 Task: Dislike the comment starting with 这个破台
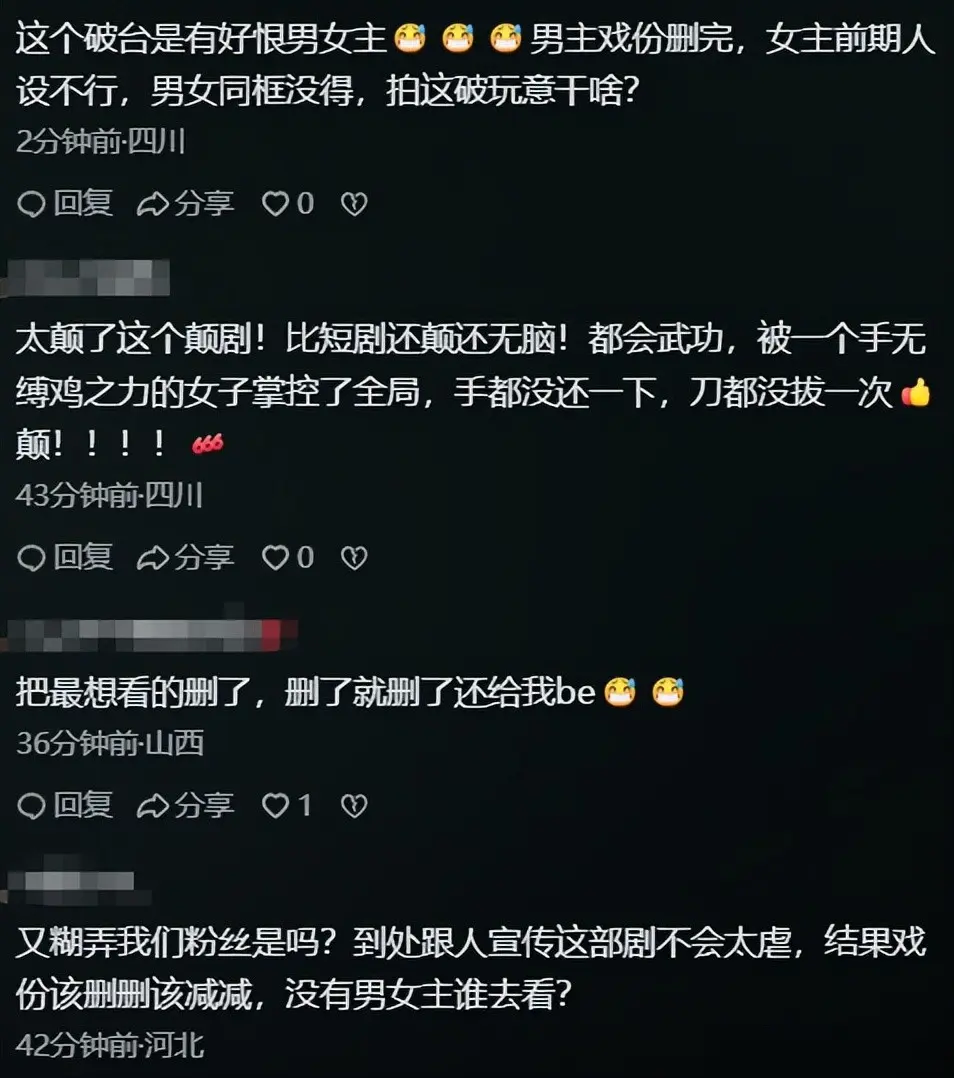(x=354, y=204)
